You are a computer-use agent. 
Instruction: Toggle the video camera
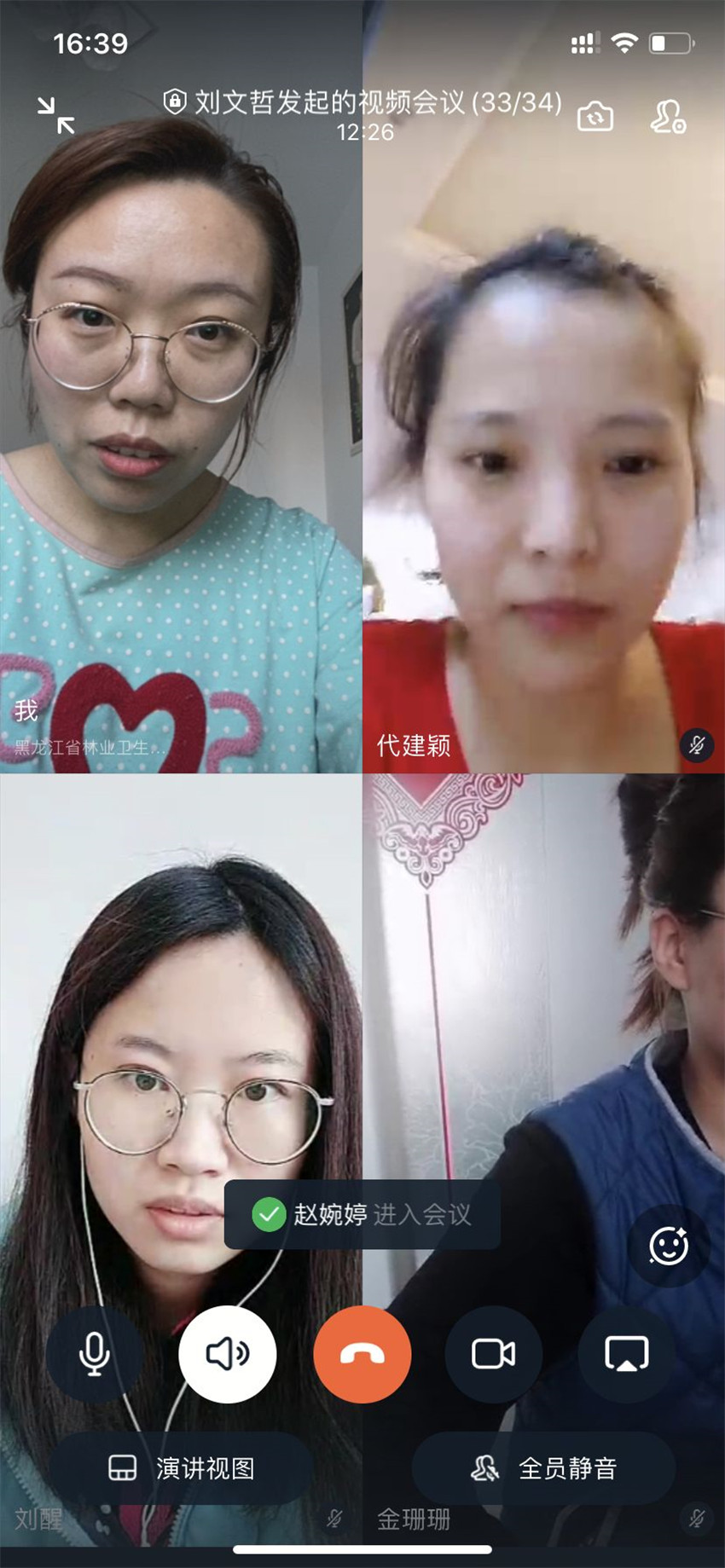[x=494, y=1354]
